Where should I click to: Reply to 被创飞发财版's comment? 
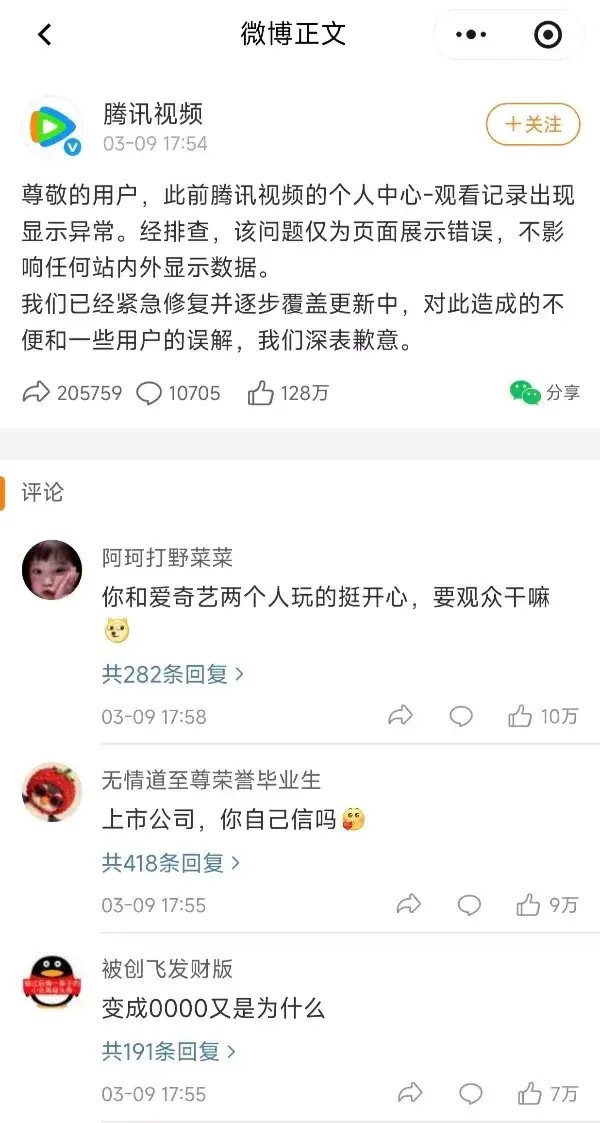click(468, 1093)
